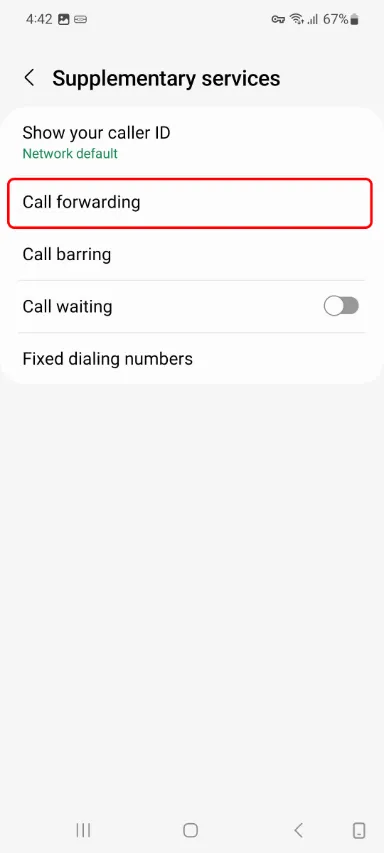This screenshot has width=384, height=853.
Task: Go back from Supplementary services
Action: (x=29, y=78)
